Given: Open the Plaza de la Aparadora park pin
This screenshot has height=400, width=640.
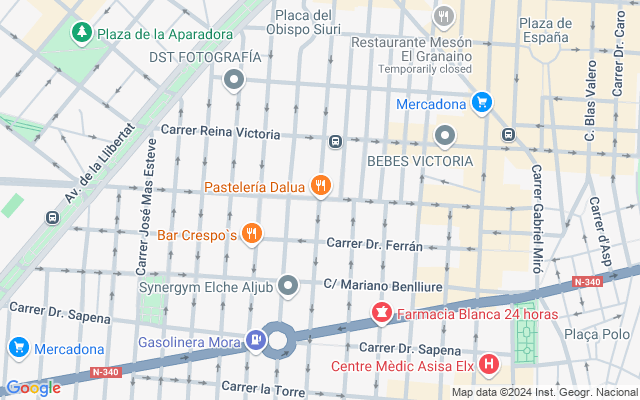Looking at the screenshot, I should 82,33.
